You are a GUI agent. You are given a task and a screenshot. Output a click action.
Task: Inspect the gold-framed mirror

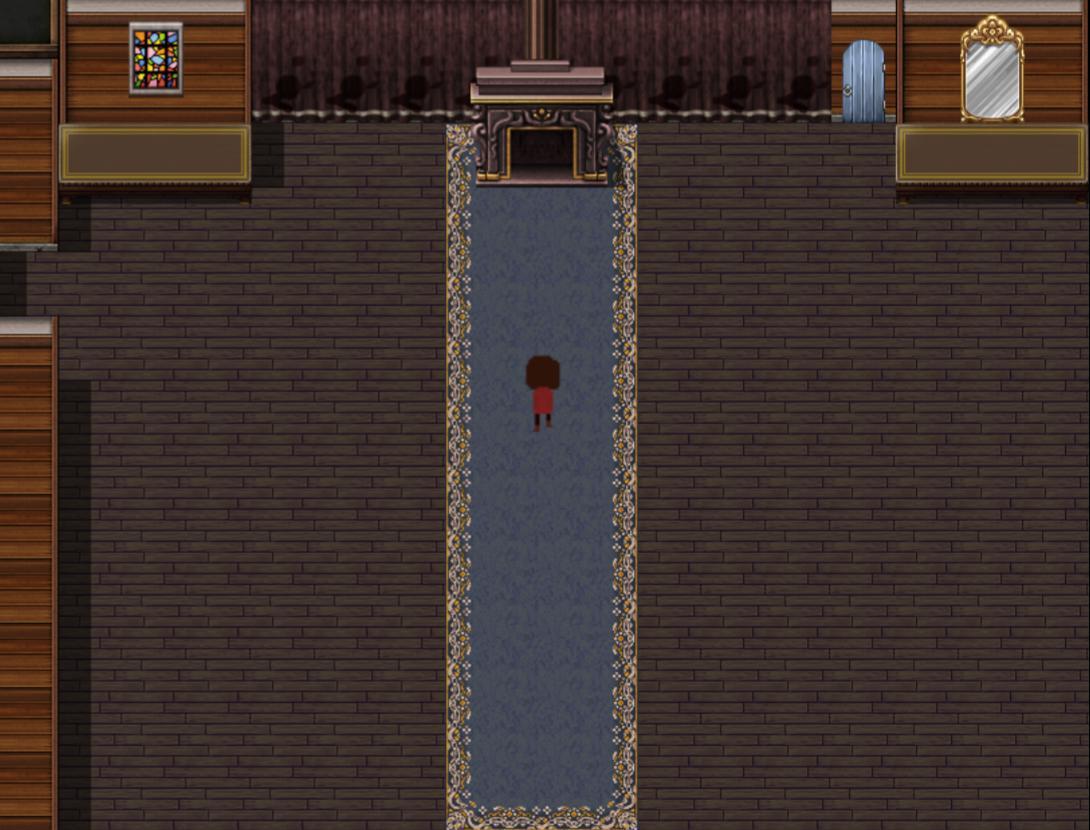coord(992,71)
